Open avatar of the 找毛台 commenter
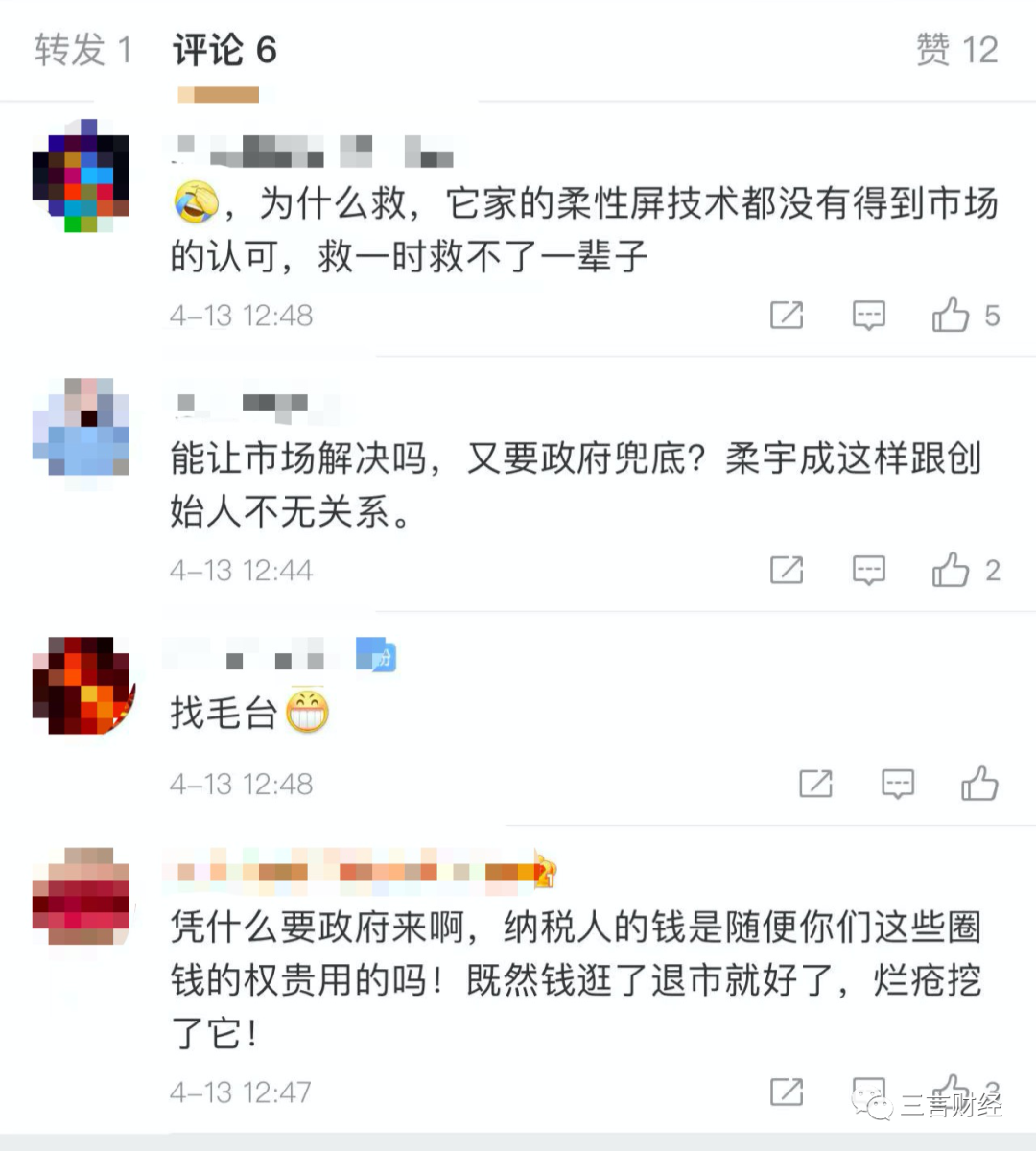 82,685
